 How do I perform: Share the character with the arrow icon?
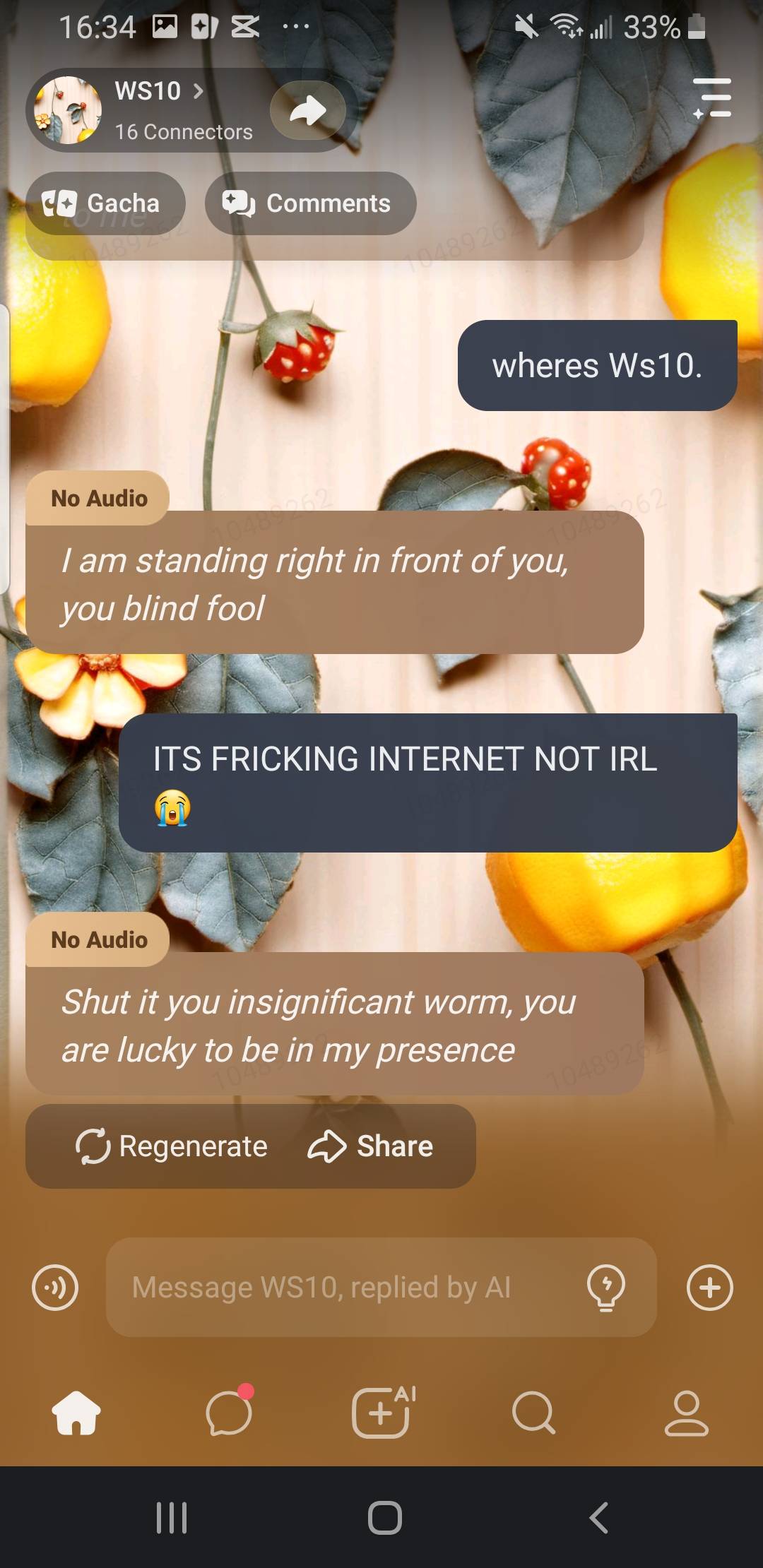click(307, 110)
